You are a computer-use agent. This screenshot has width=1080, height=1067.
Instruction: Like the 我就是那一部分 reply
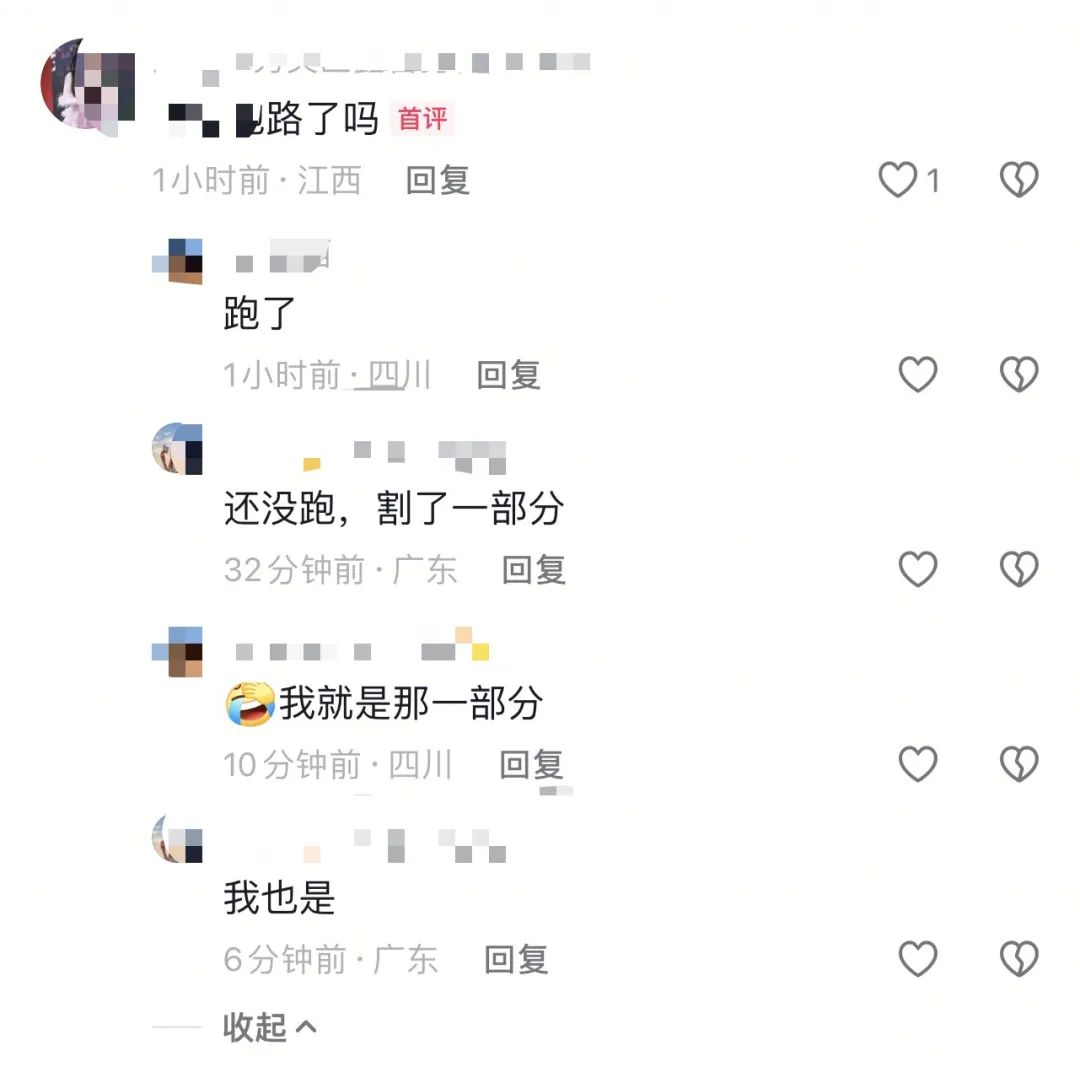click(x=917, y=765)
